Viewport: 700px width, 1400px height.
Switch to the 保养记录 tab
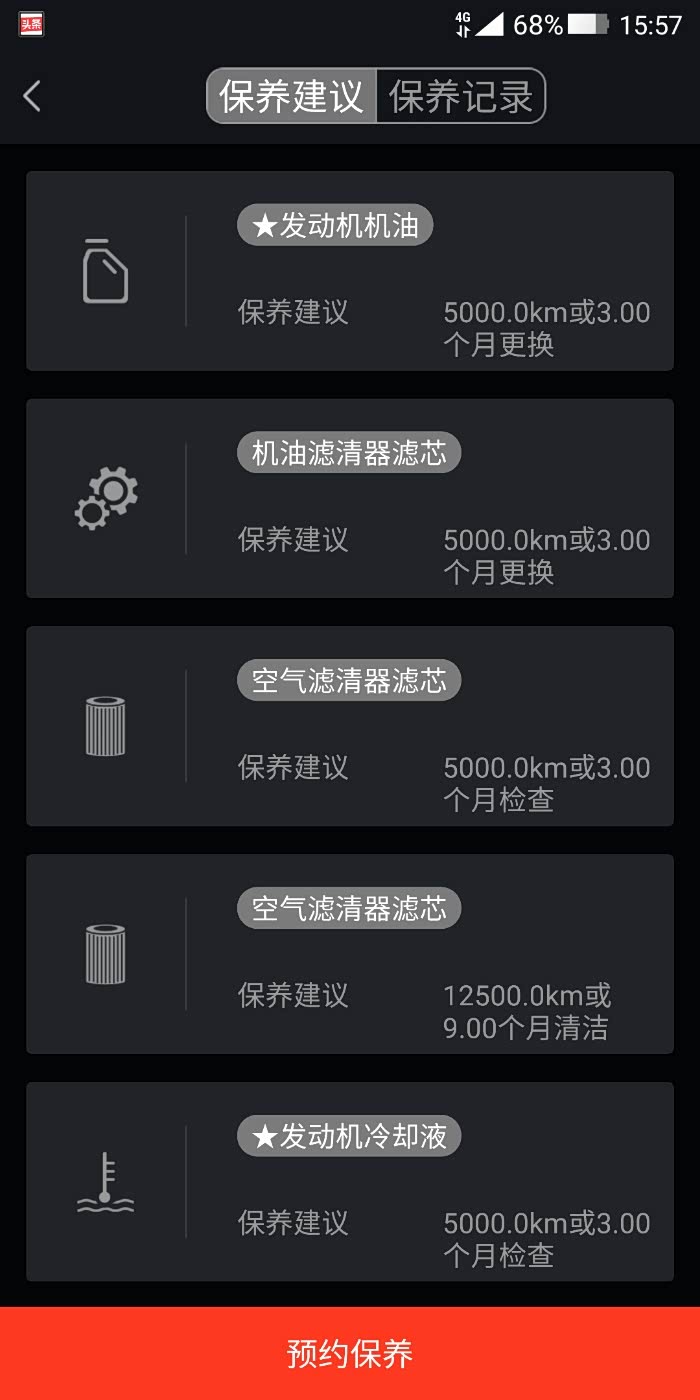[461, 97]
